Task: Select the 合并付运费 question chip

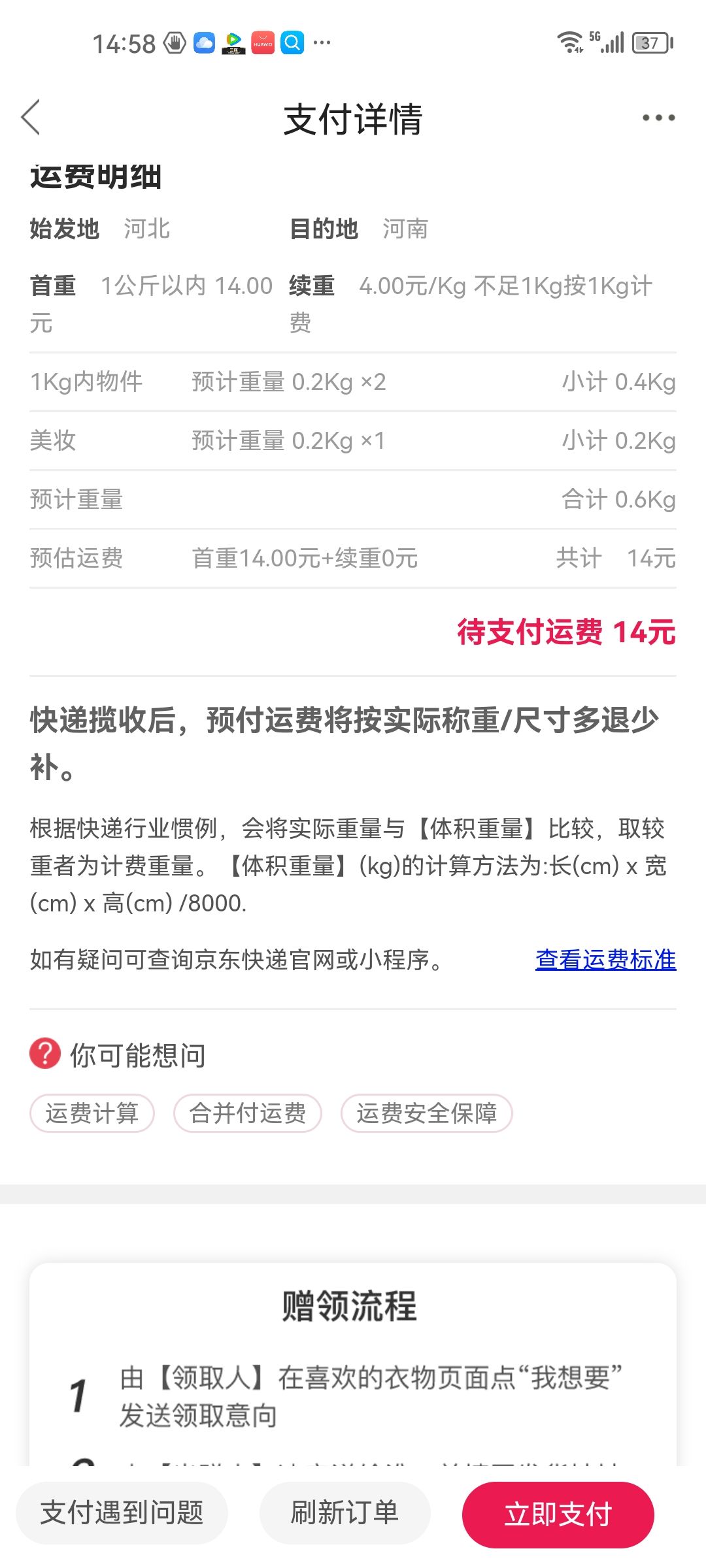Action: 248,1113
